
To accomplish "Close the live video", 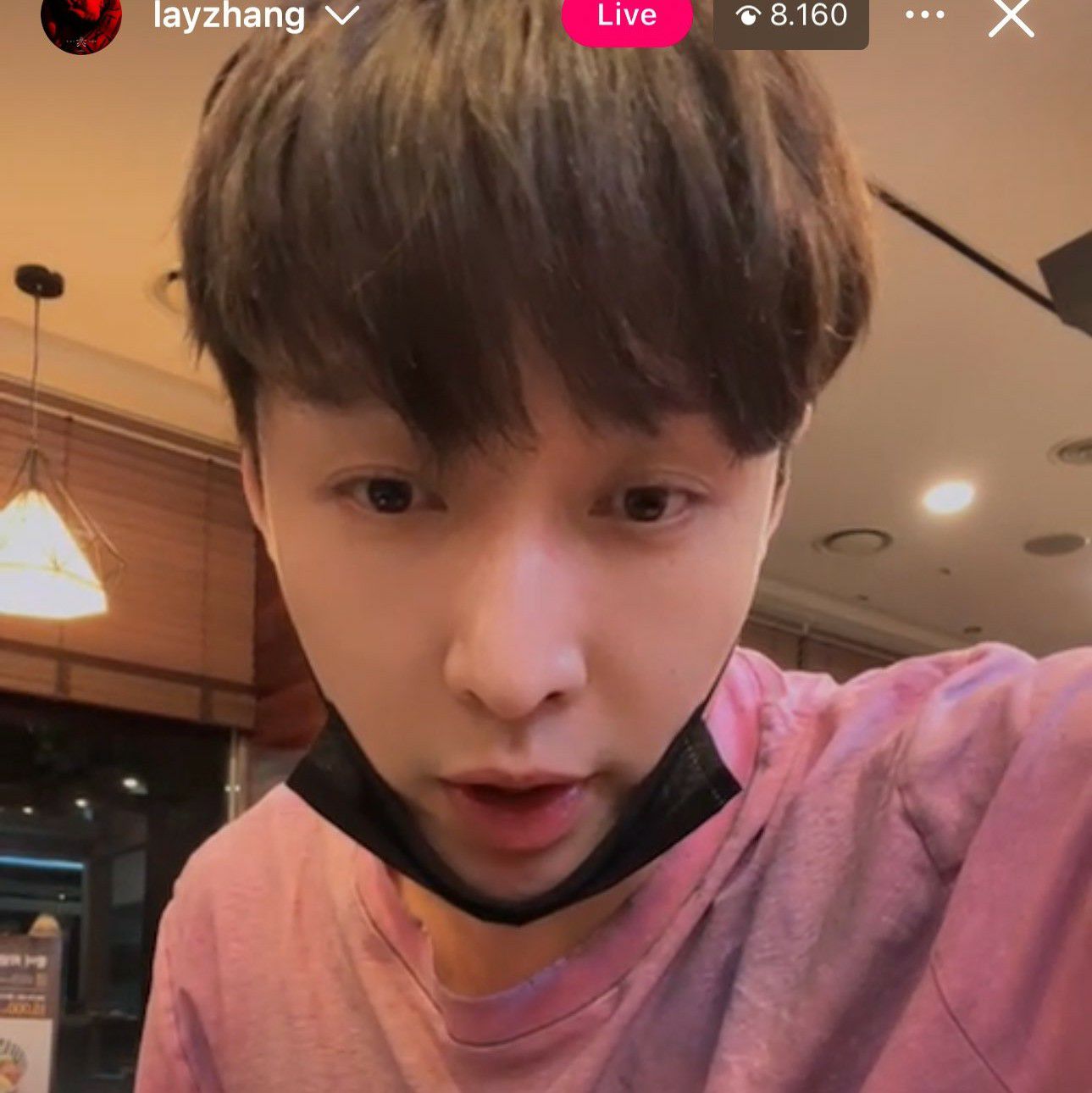I will (x=1011, y=17).
